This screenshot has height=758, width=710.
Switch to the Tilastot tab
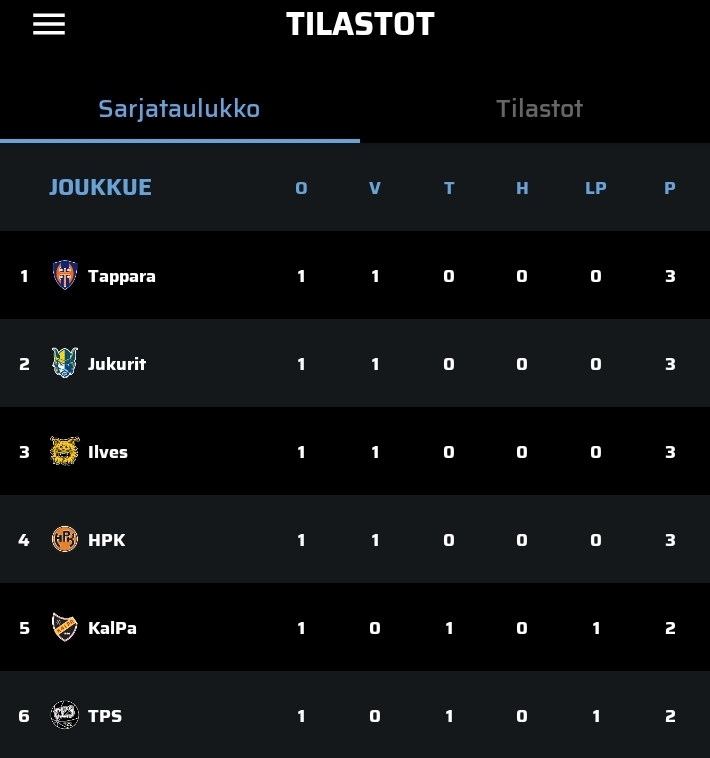click(x=539, y=108)
